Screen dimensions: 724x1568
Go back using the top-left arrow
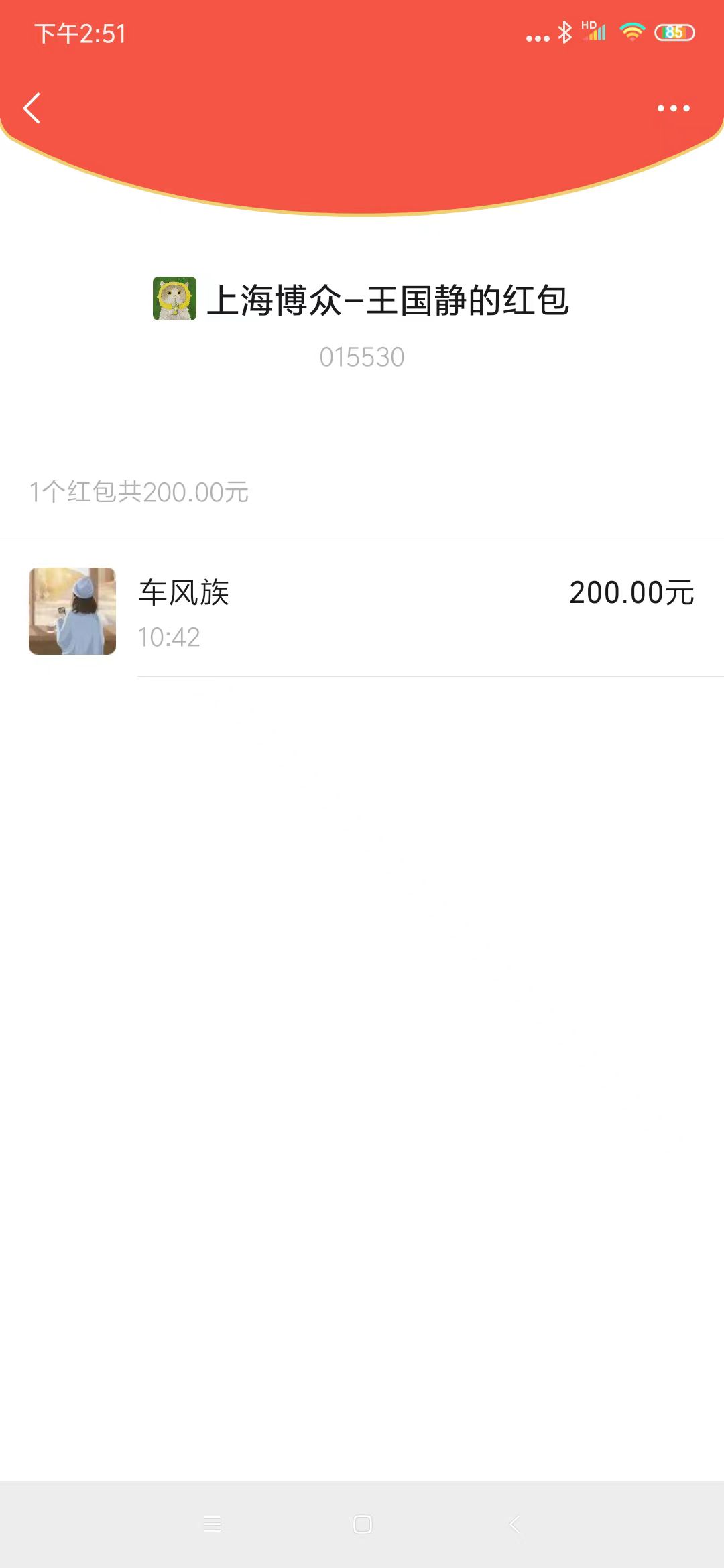pos(32,109)
